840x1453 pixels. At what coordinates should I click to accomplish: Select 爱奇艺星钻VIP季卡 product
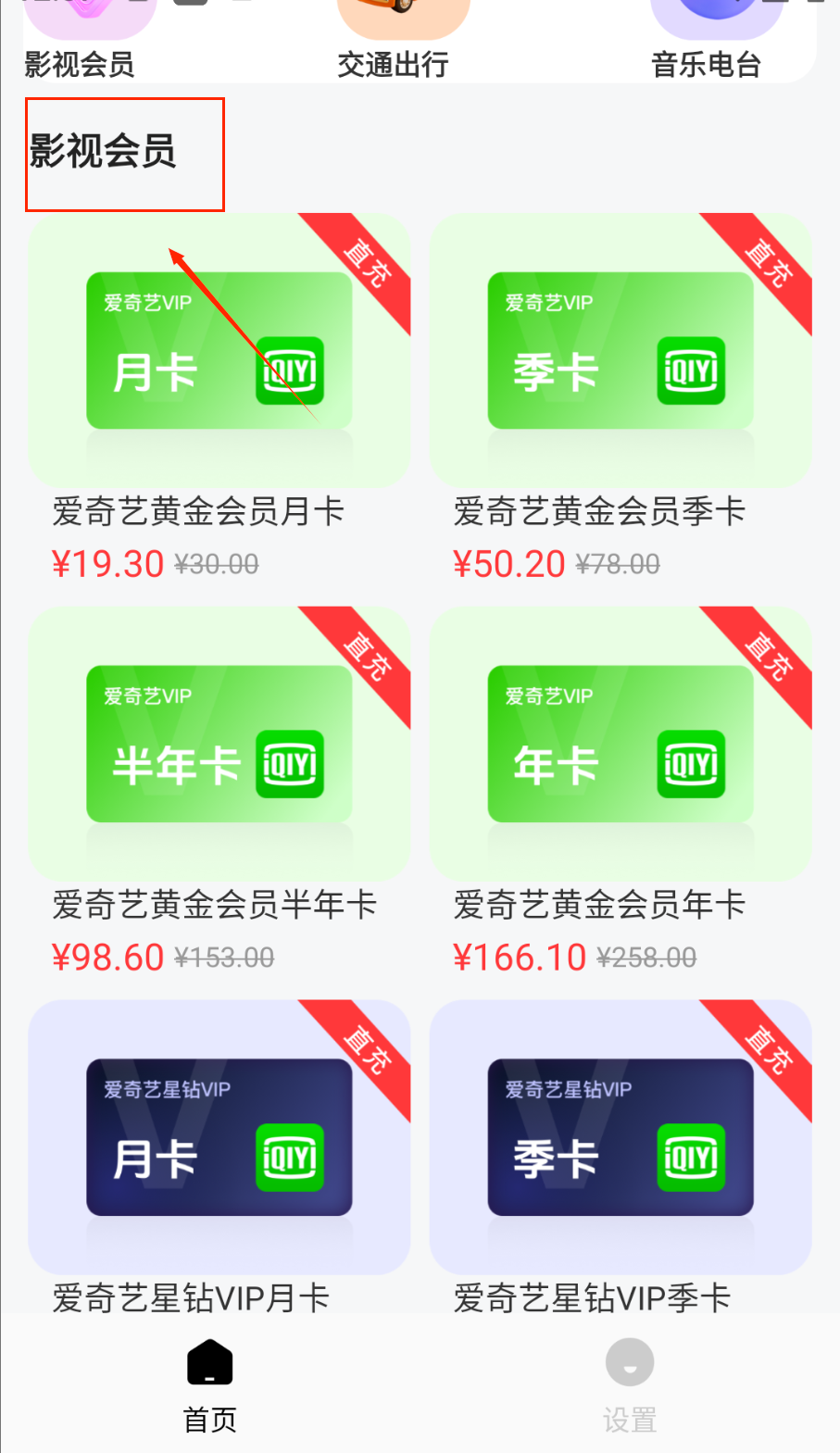click(x=621, y=1138)
